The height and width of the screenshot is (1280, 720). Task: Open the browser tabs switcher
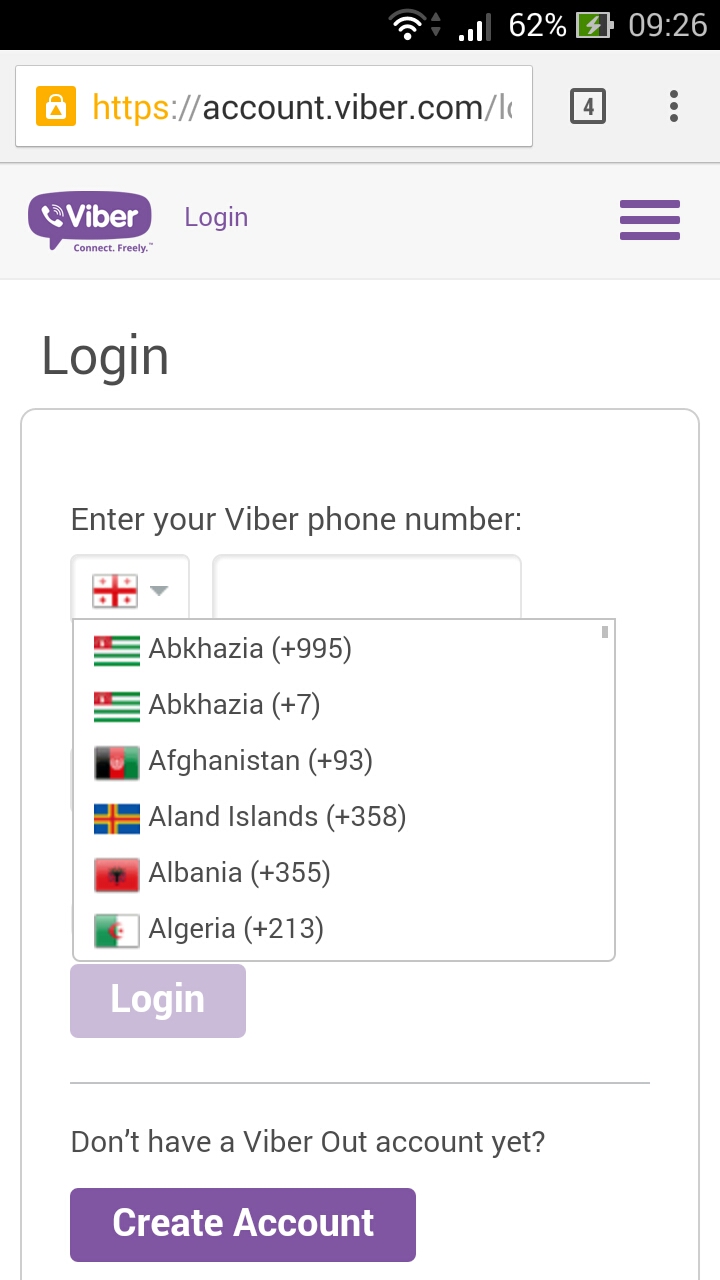588,106
